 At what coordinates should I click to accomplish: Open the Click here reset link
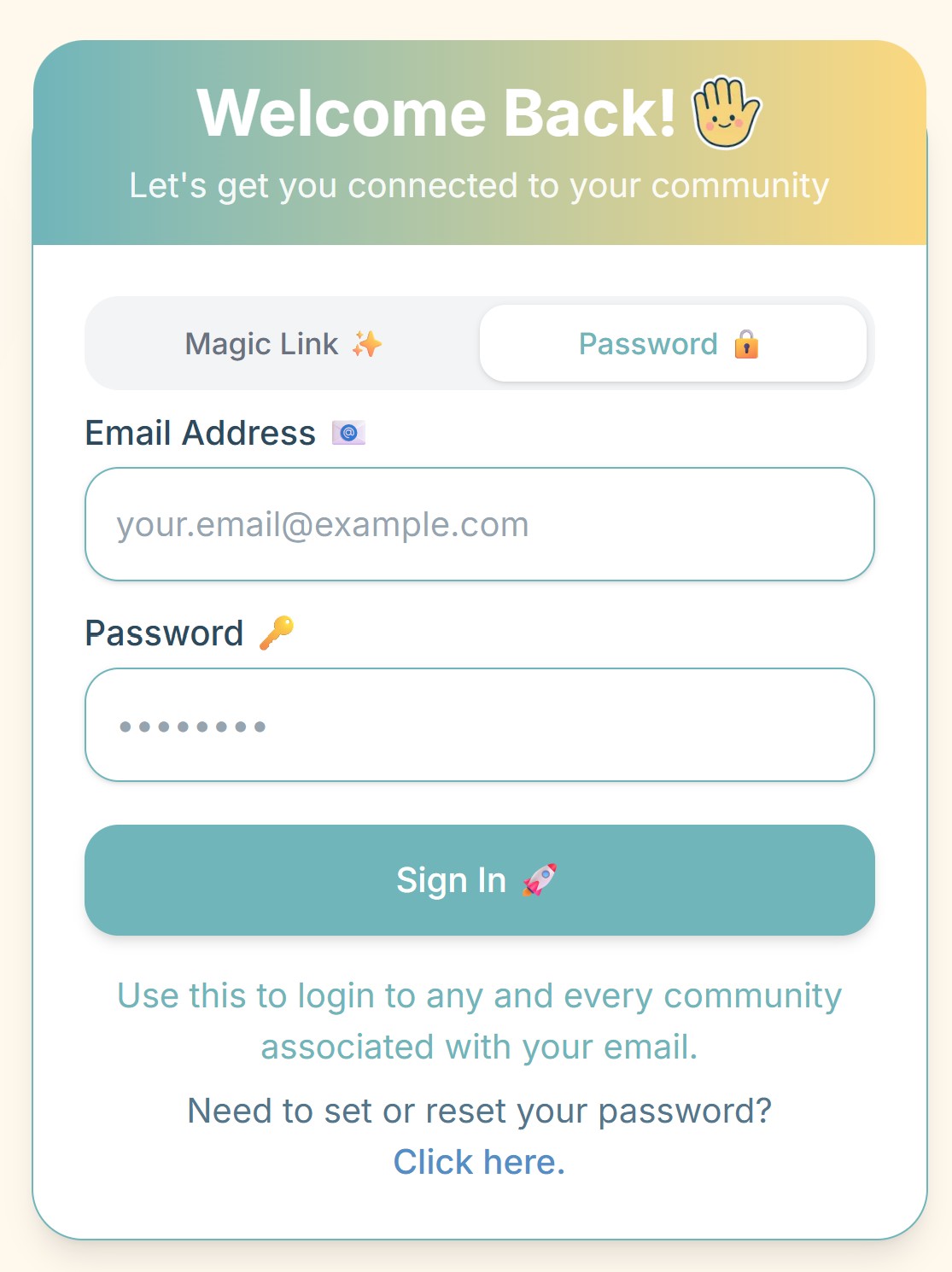(x=479, y=1162)
